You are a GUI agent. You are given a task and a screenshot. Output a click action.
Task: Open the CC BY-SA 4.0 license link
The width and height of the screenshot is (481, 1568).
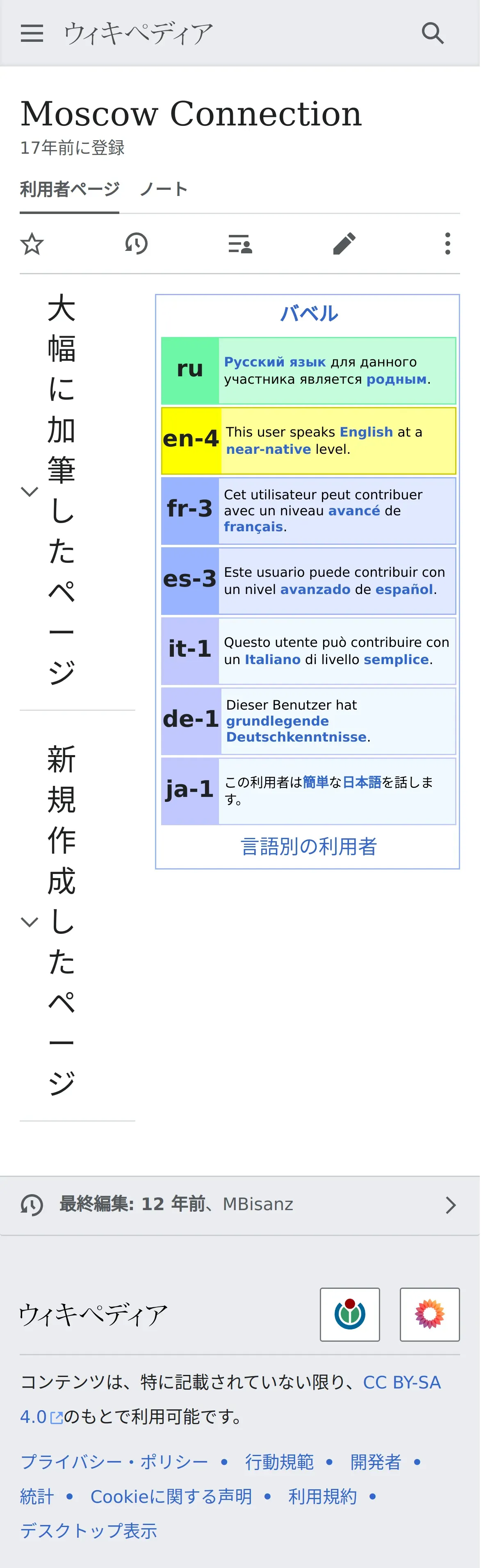coord(402,1382)
